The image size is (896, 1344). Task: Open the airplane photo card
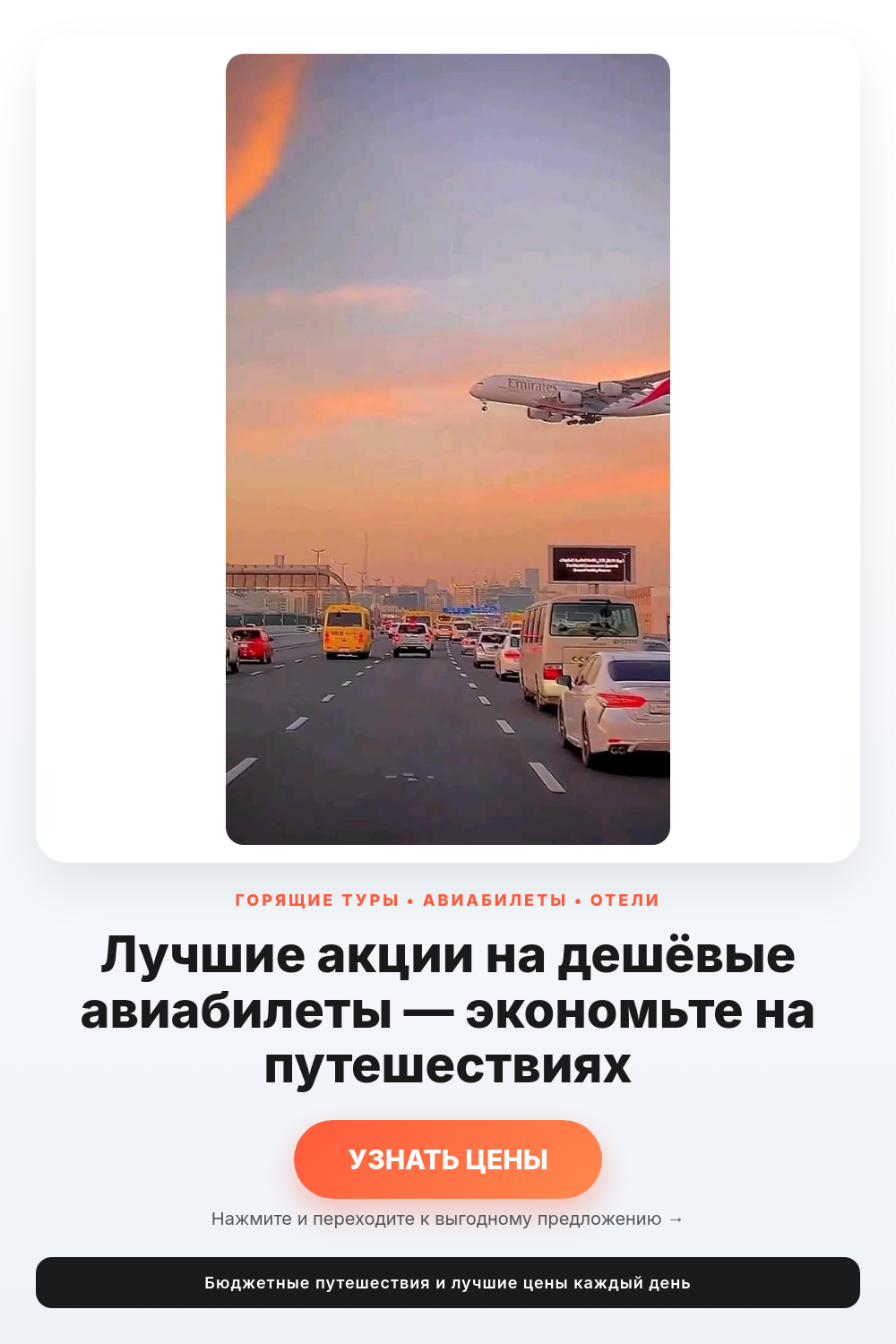click(448, 449)
